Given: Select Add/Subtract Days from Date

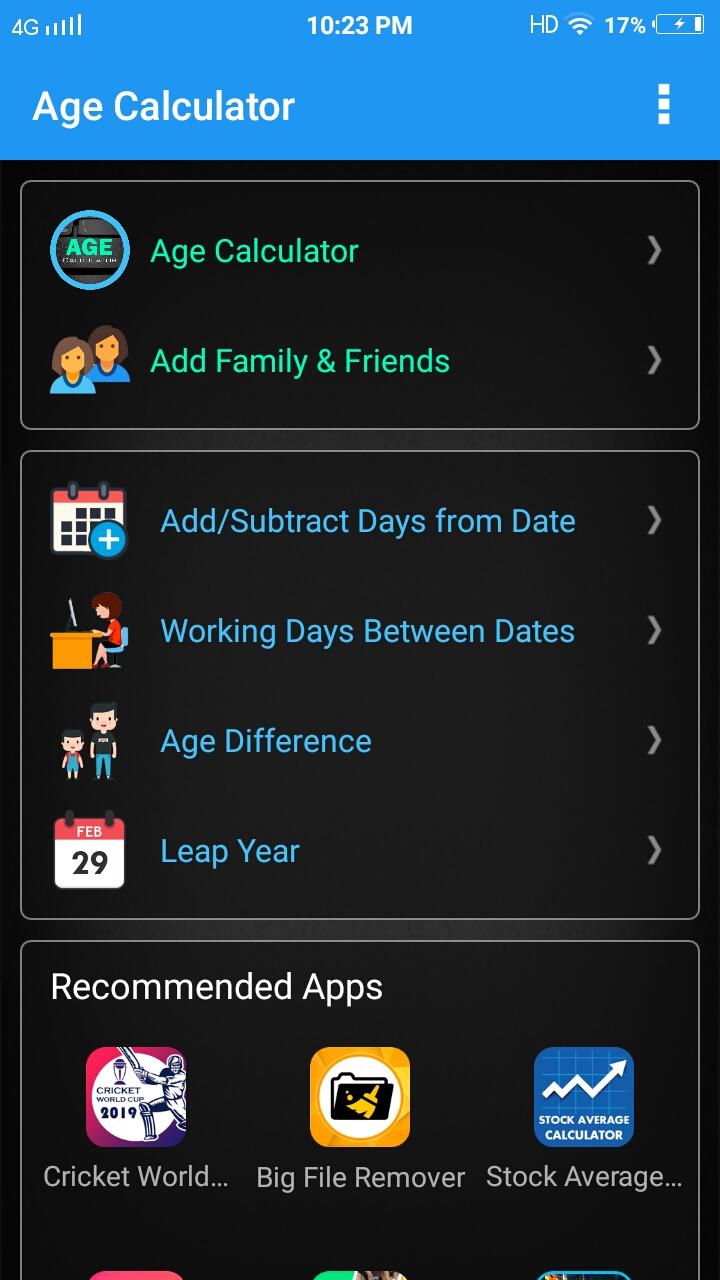Looking at the screenshot, I should pyautogui.click(x=360, y=520).
